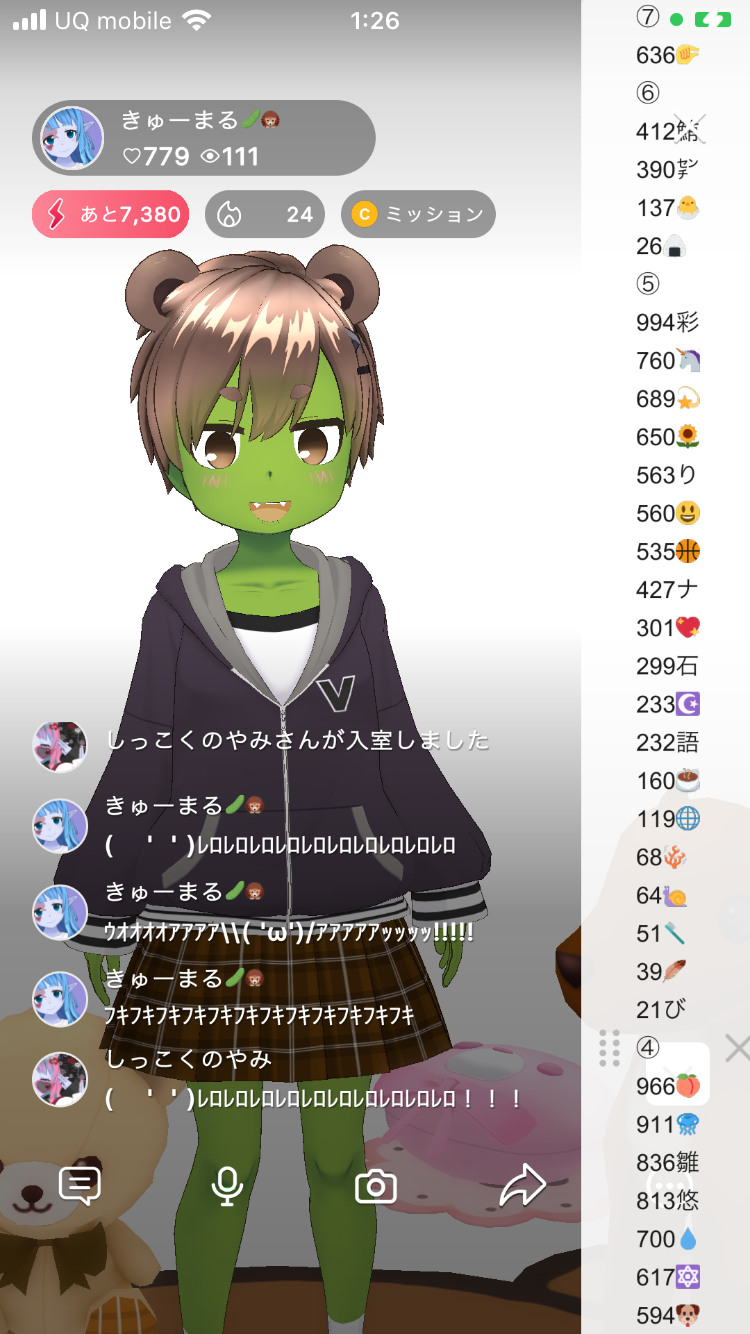Share this live stream
This screenshot has width=750, height=1334.
(x=522, y=1186)
